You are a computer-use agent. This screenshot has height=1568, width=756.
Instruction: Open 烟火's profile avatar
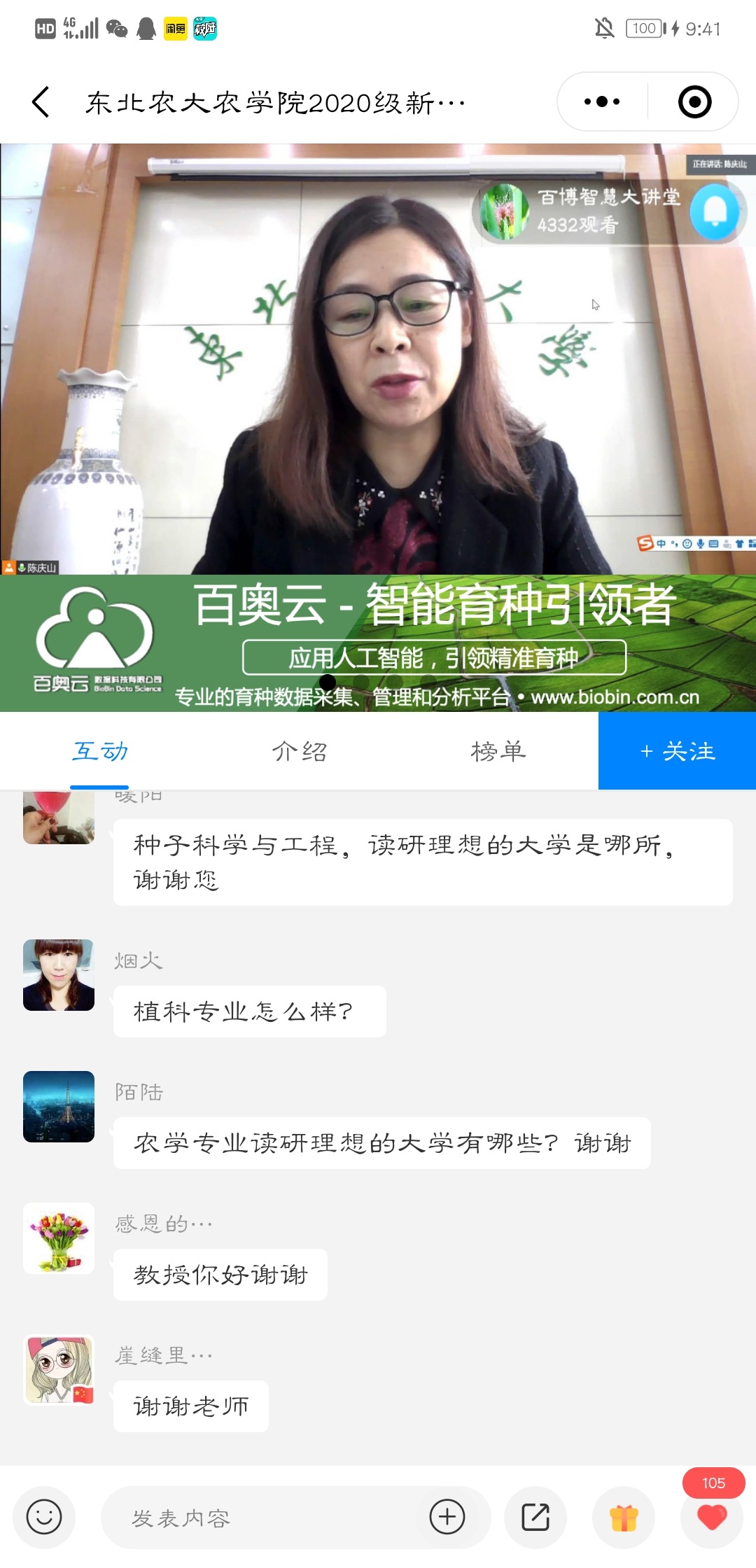[x=59, y=975]
